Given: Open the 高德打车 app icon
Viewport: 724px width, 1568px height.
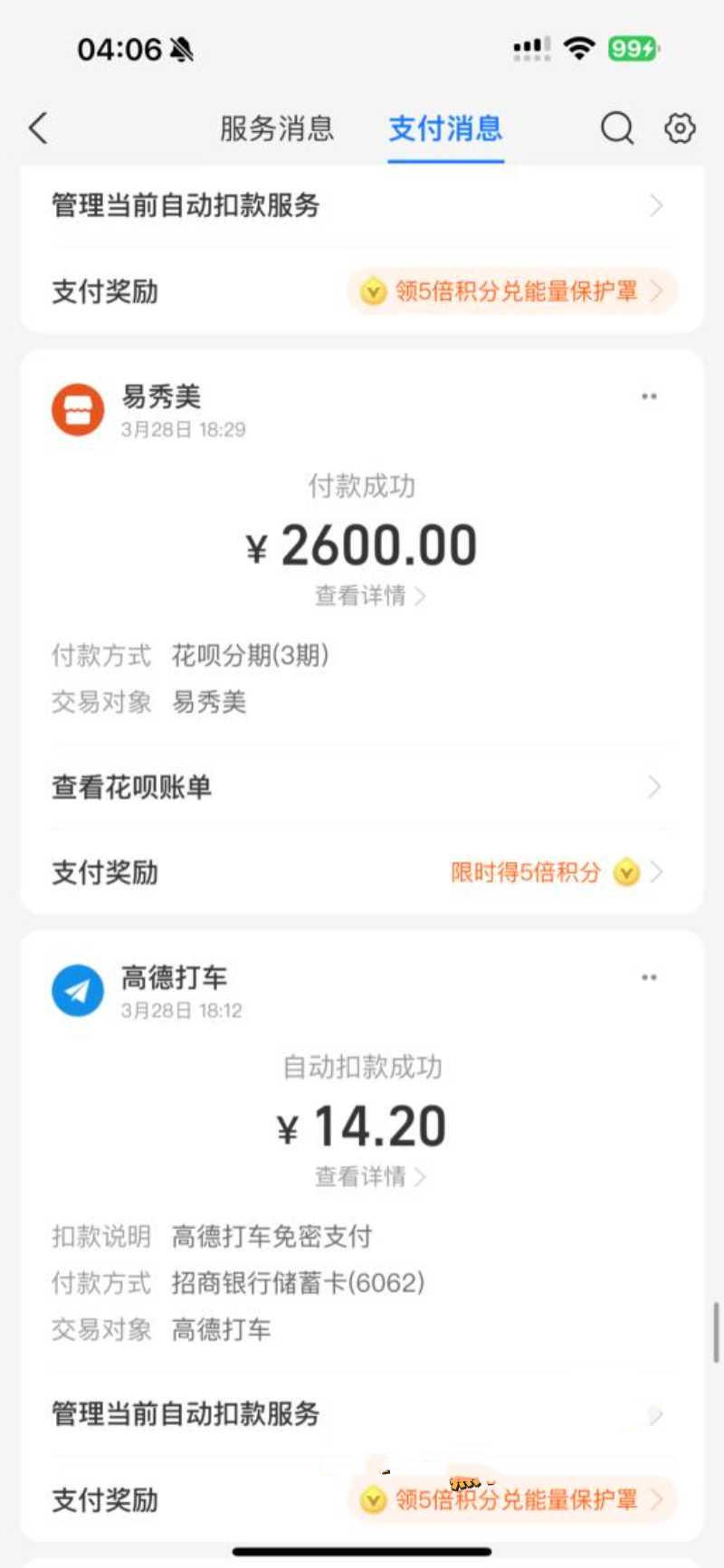Looking at the screenshot, I should click(x=77, y=989).
